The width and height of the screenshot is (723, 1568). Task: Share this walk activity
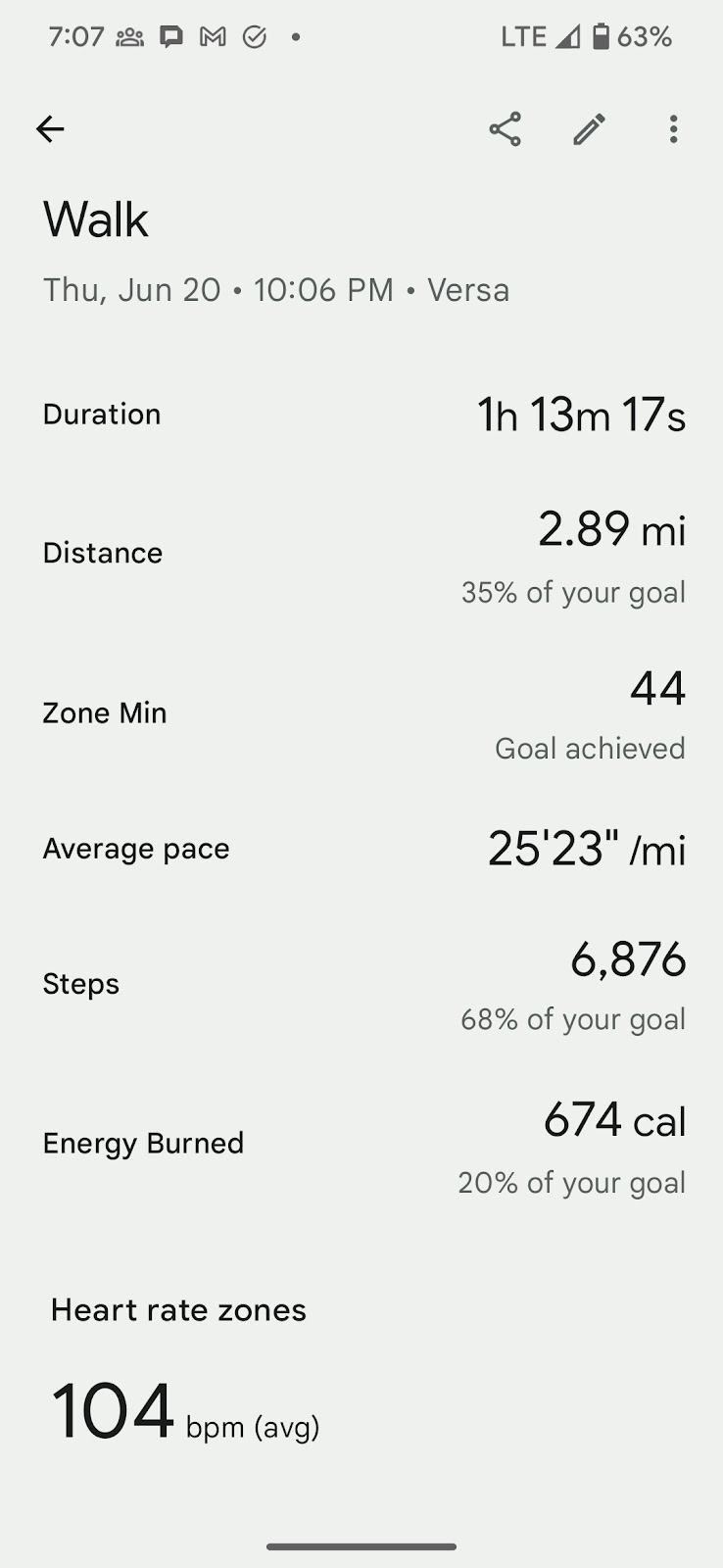click(x=506, y=129)
